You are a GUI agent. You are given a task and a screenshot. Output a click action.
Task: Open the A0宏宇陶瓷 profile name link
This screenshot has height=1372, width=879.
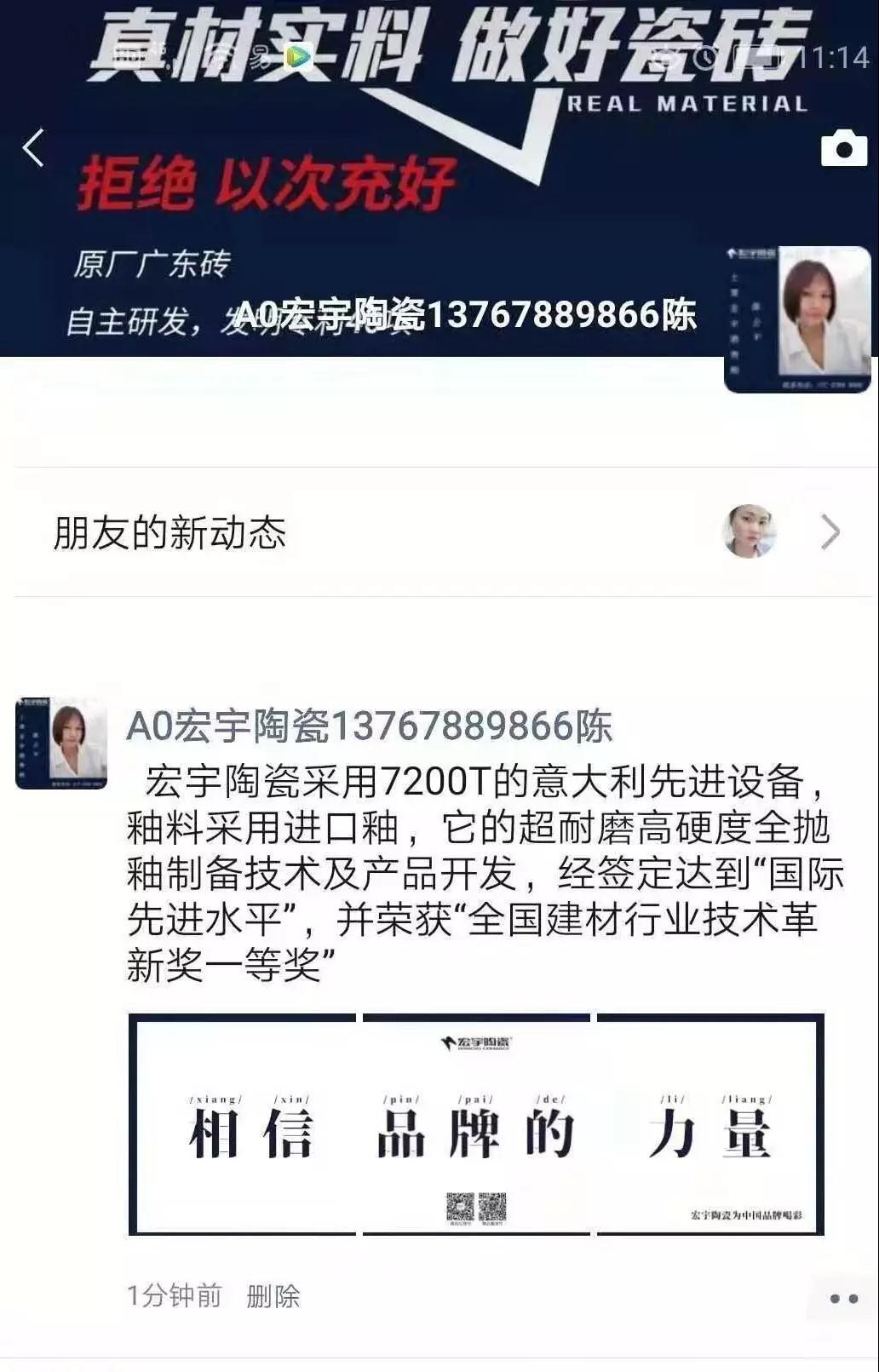369,726
